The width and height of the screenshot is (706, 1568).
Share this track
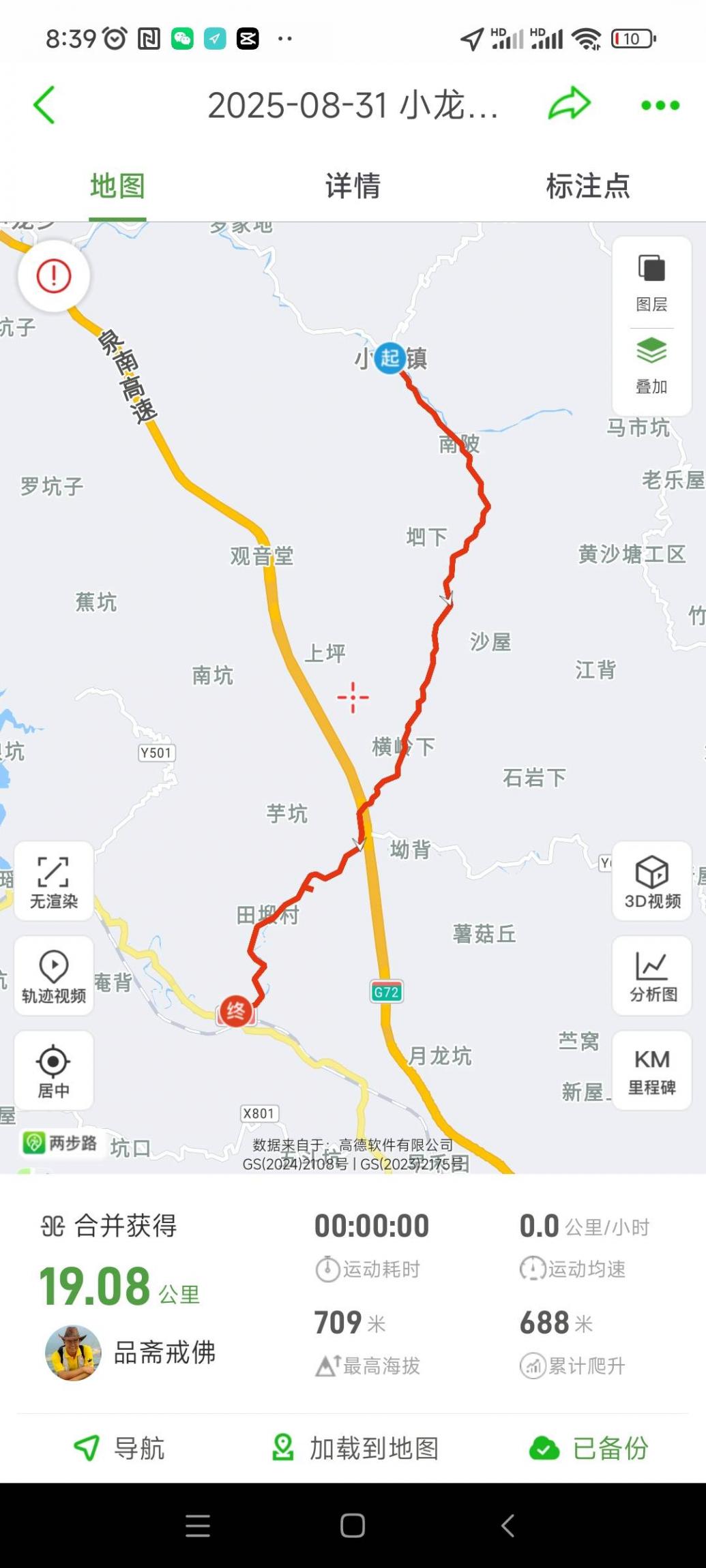(x=569, y=104)
